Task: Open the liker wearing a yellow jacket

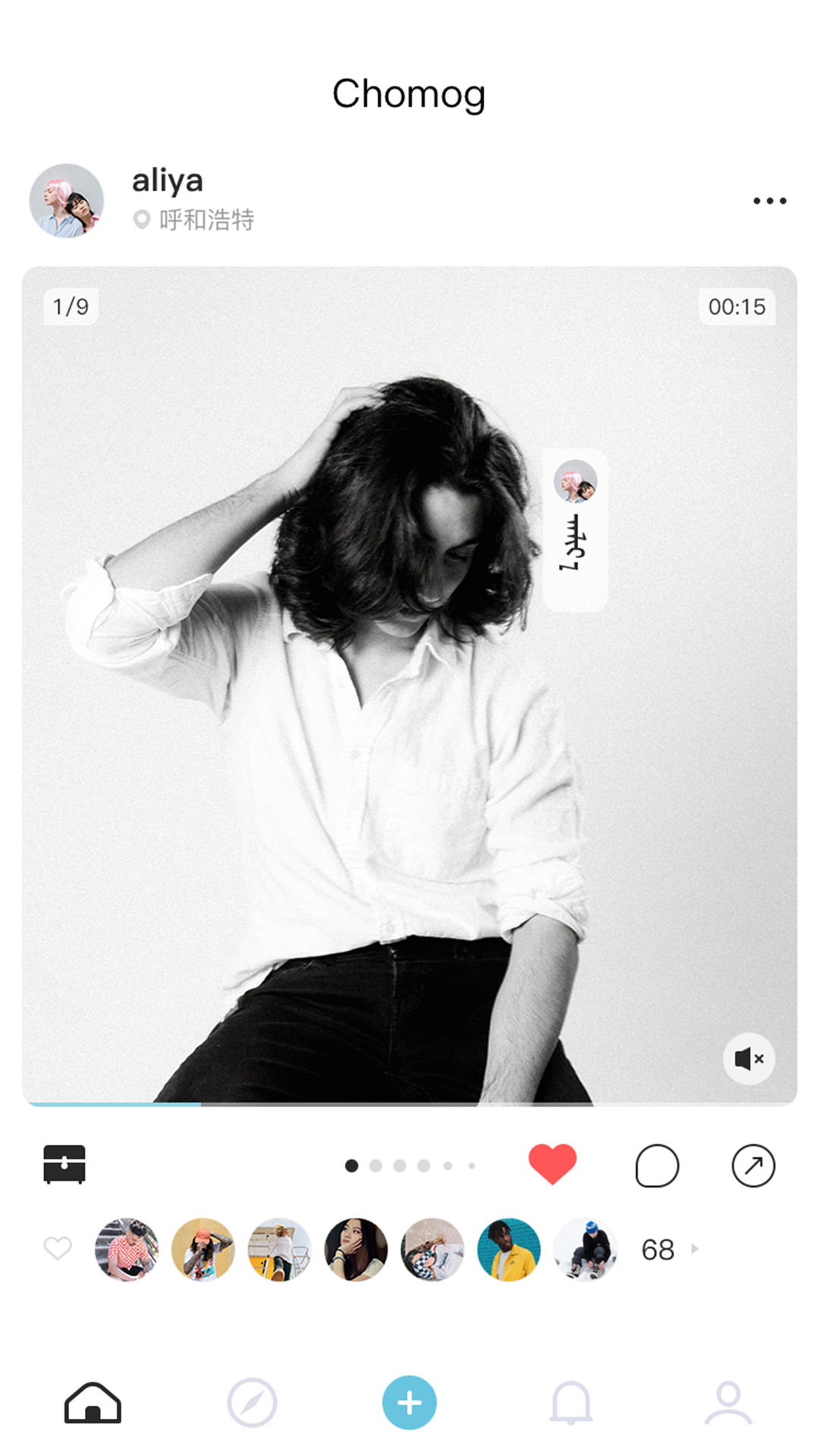Action: (x=508, y=1250)
